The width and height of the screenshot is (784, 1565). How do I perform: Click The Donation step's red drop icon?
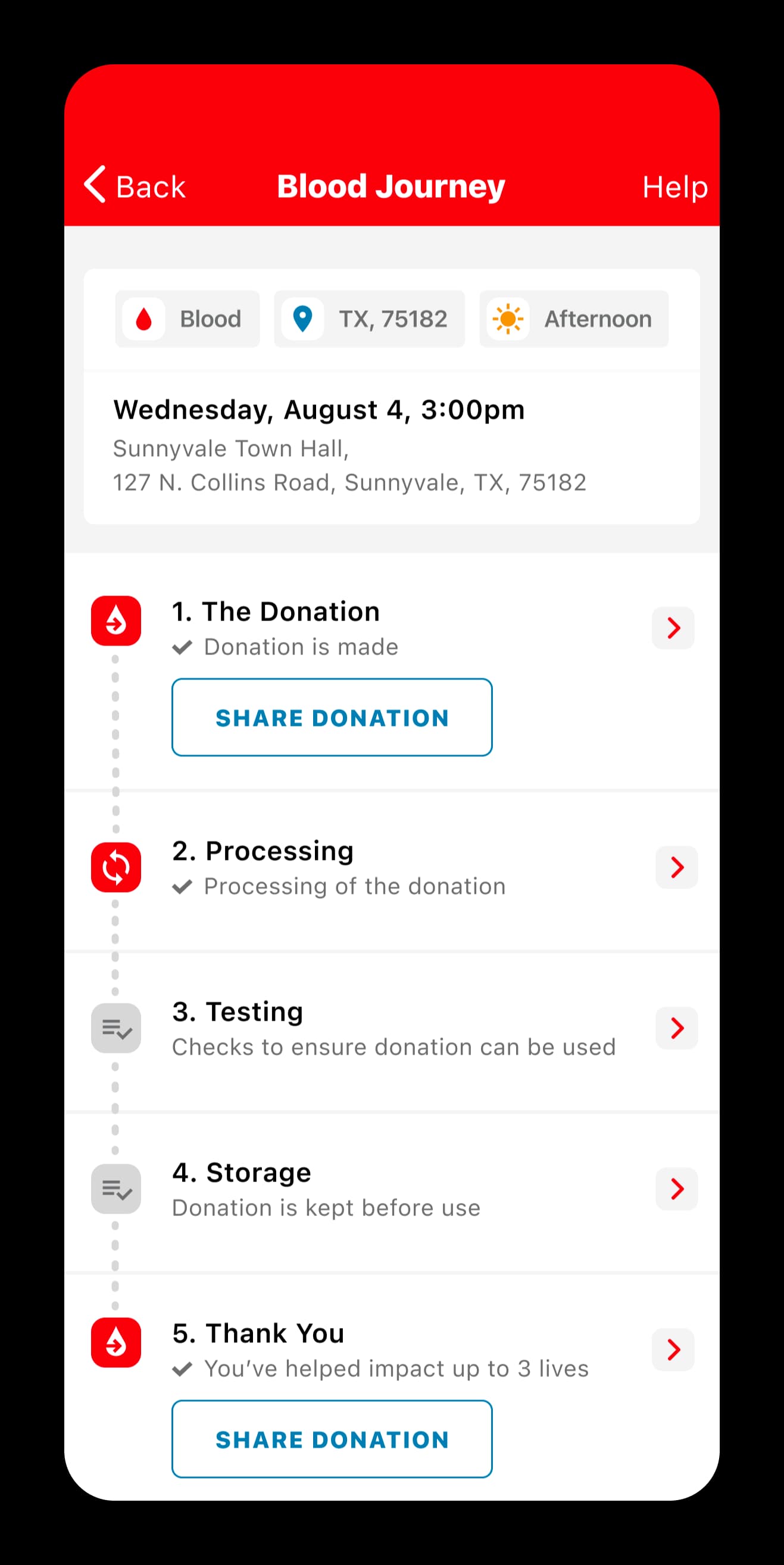(115, 621)
